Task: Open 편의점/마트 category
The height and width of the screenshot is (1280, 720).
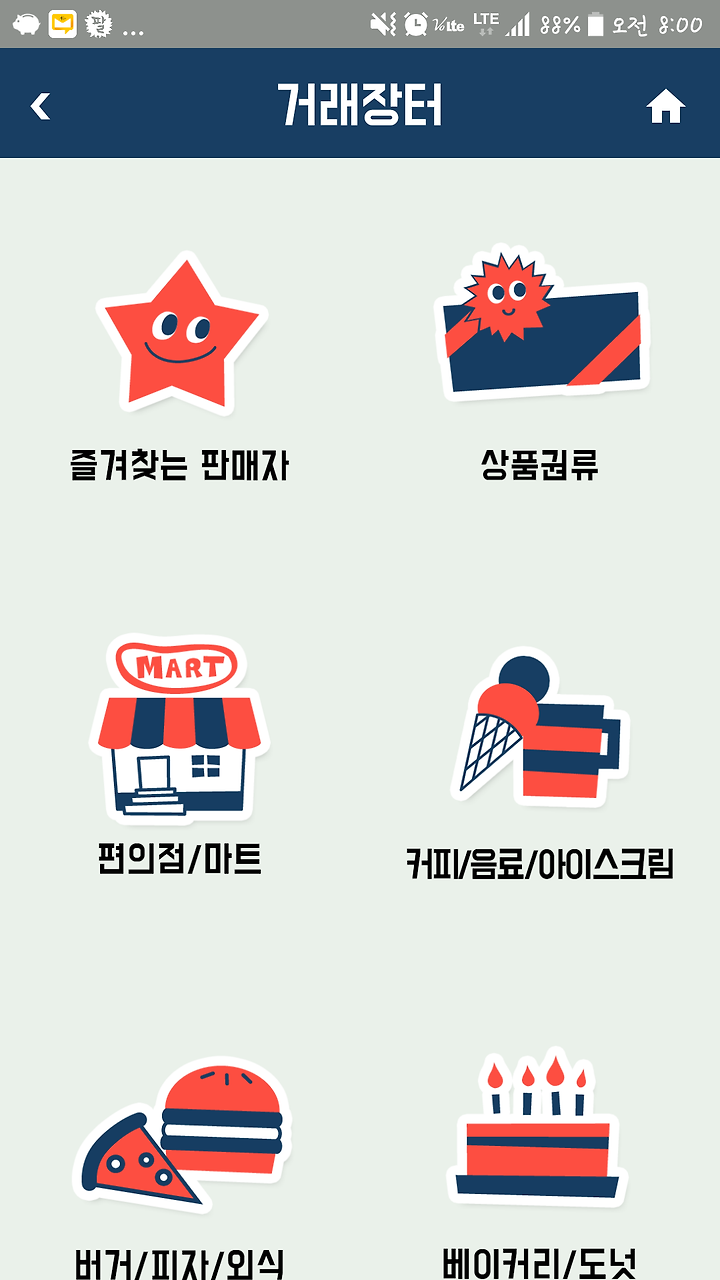Action: (180, 757)
